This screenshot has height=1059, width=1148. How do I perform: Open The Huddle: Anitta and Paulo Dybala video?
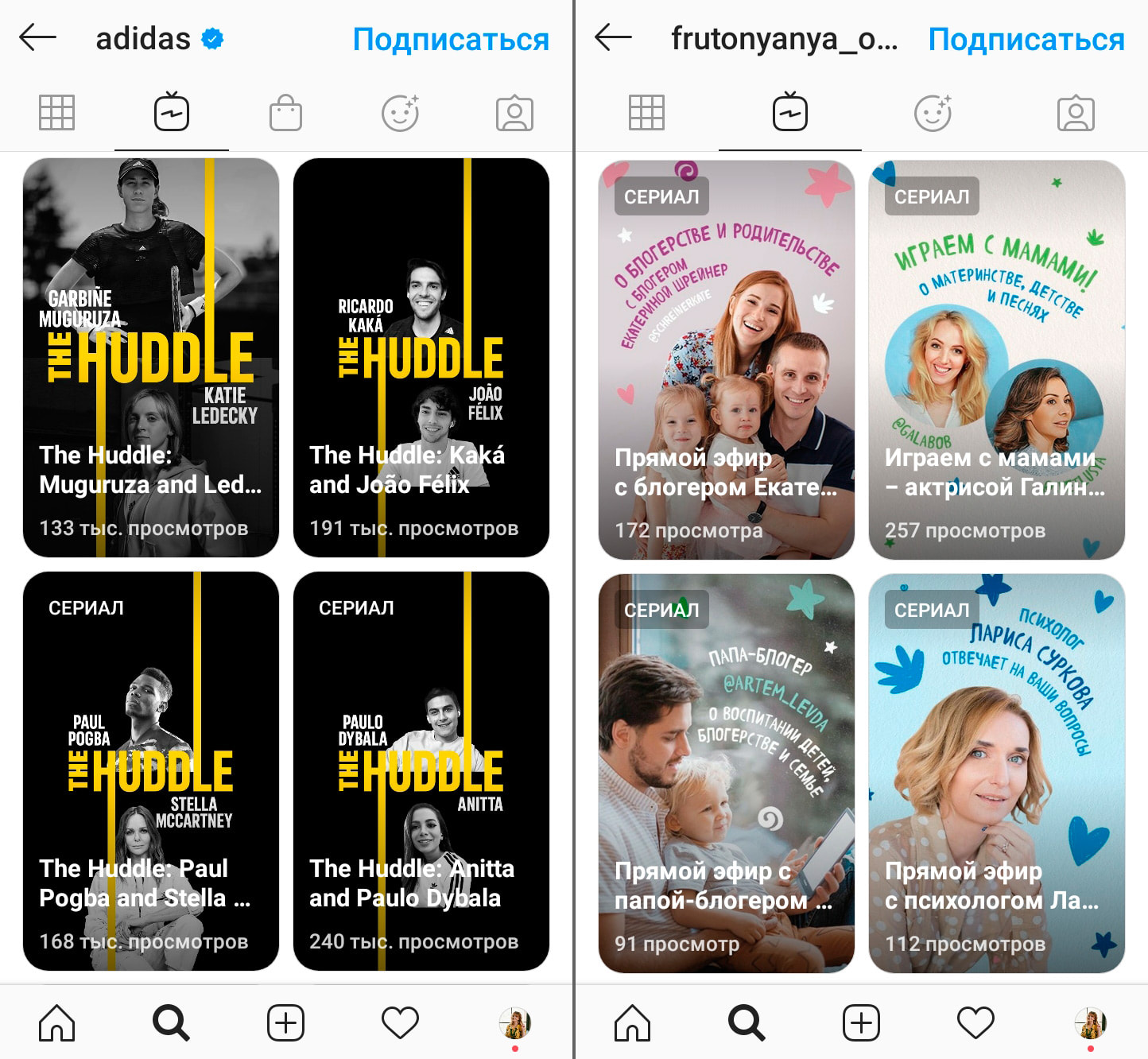coord(421,771)
